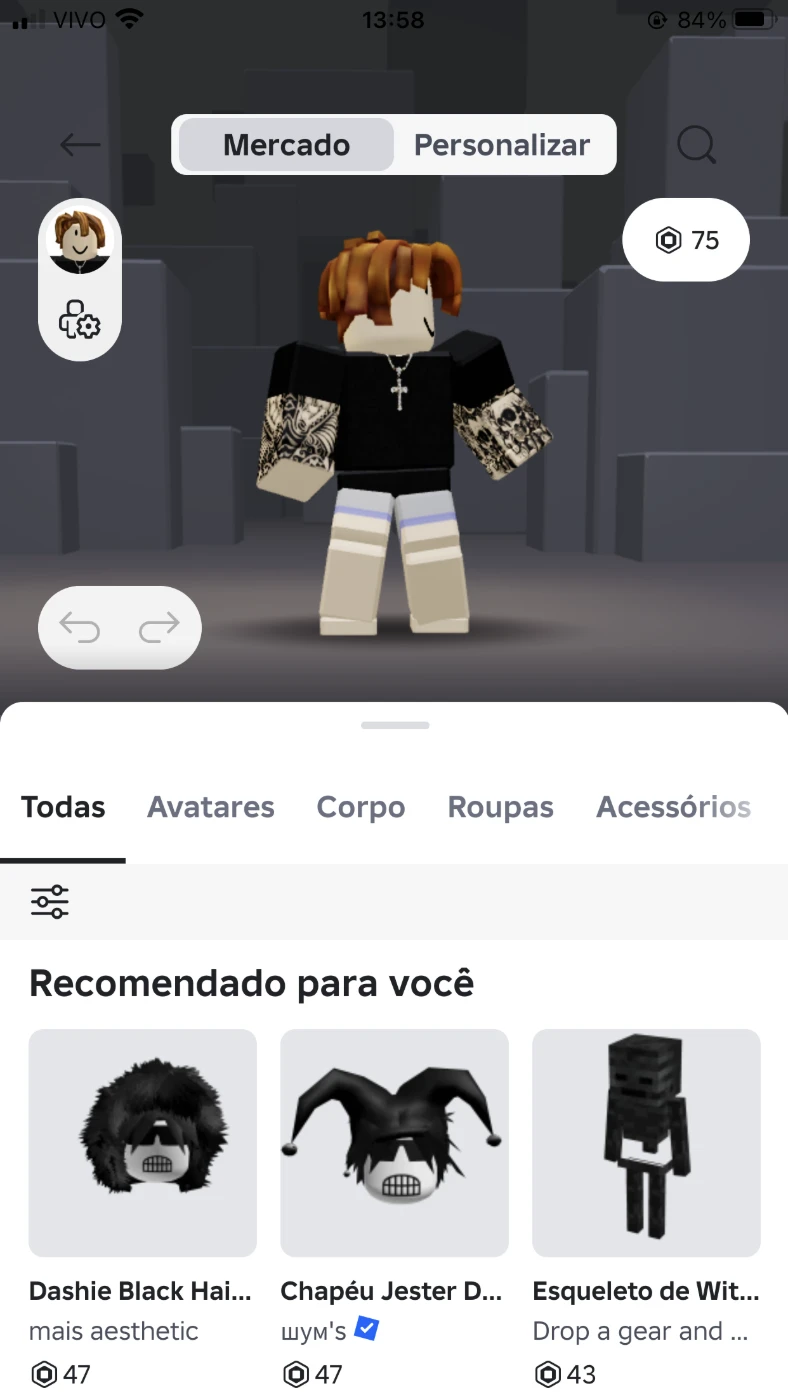Image resolution: width=788 pixels, height=1400 pixels.
Task: Select the Todas tab
Action: click(63, 808)
